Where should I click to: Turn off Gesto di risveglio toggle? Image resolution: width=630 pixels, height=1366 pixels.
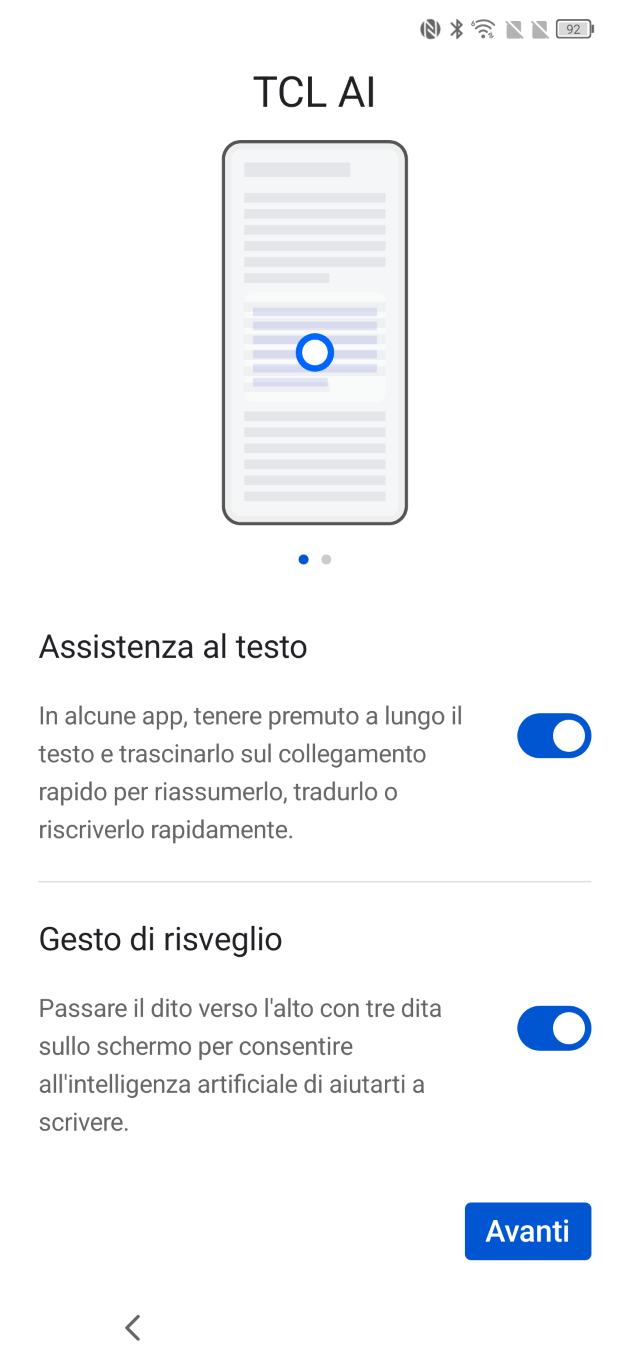(553, 1028)
